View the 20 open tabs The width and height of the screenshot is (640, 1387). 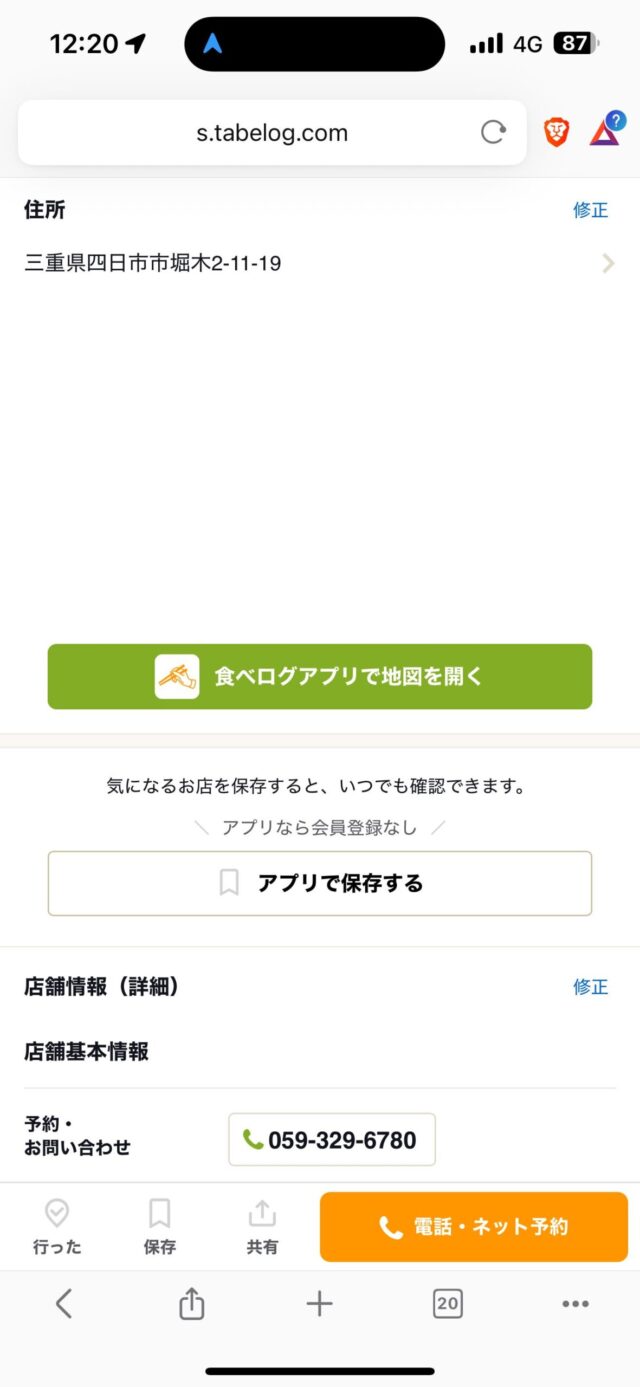(447, 1303)
